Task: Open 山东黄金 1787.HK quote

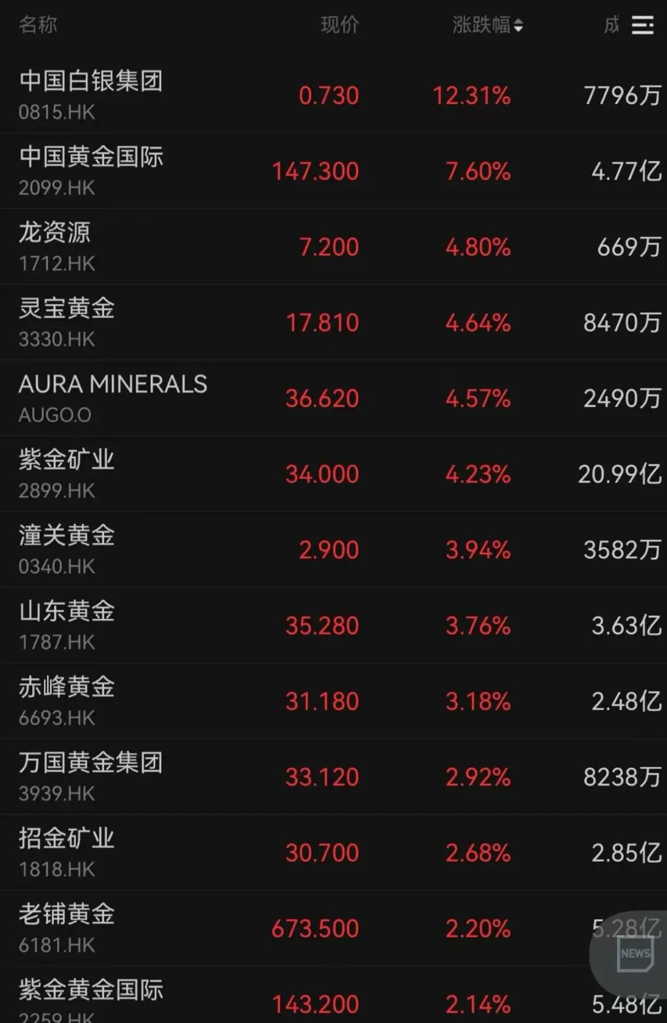Action: (x=67, y=625)
